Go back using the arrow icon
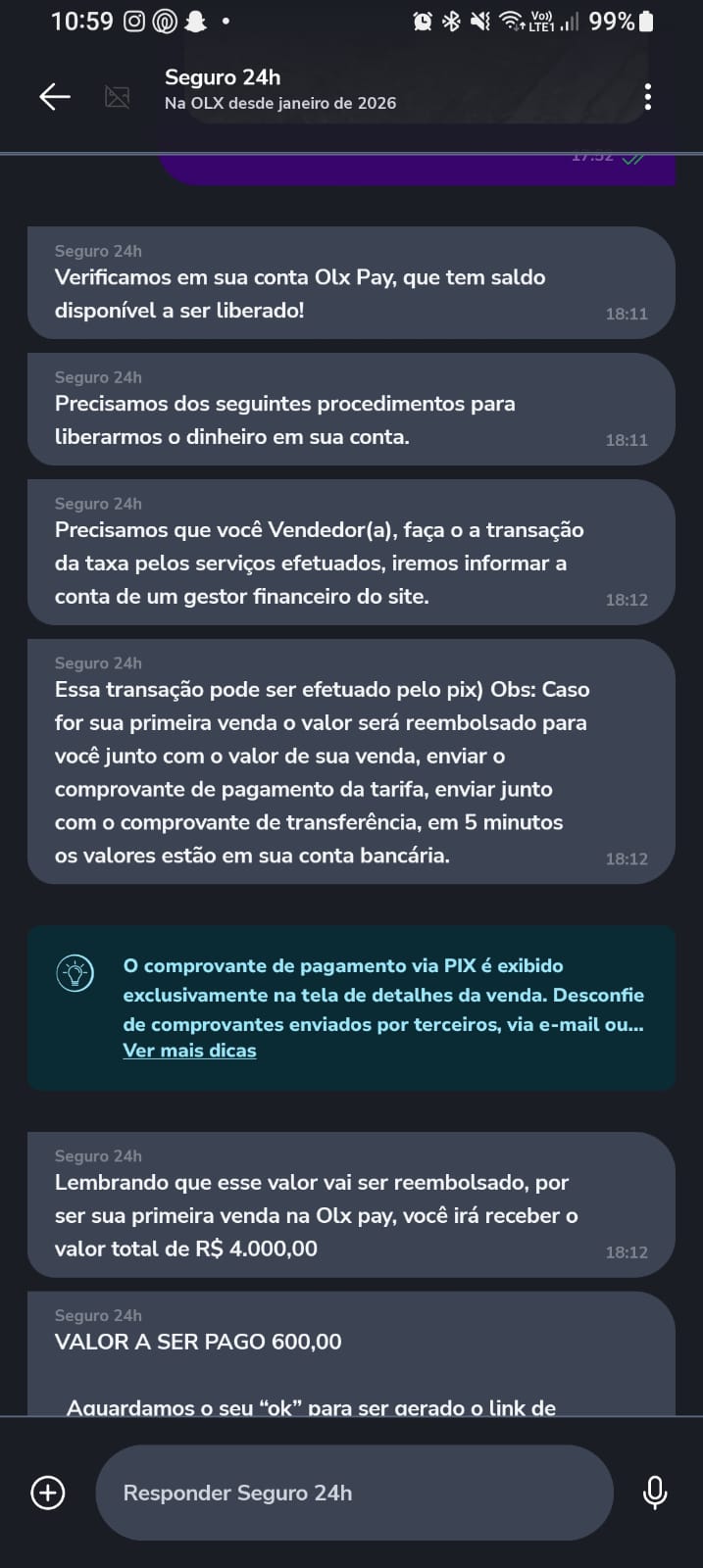The height and width of the screenshot is (1568, 703). click(x=54, y=96)
